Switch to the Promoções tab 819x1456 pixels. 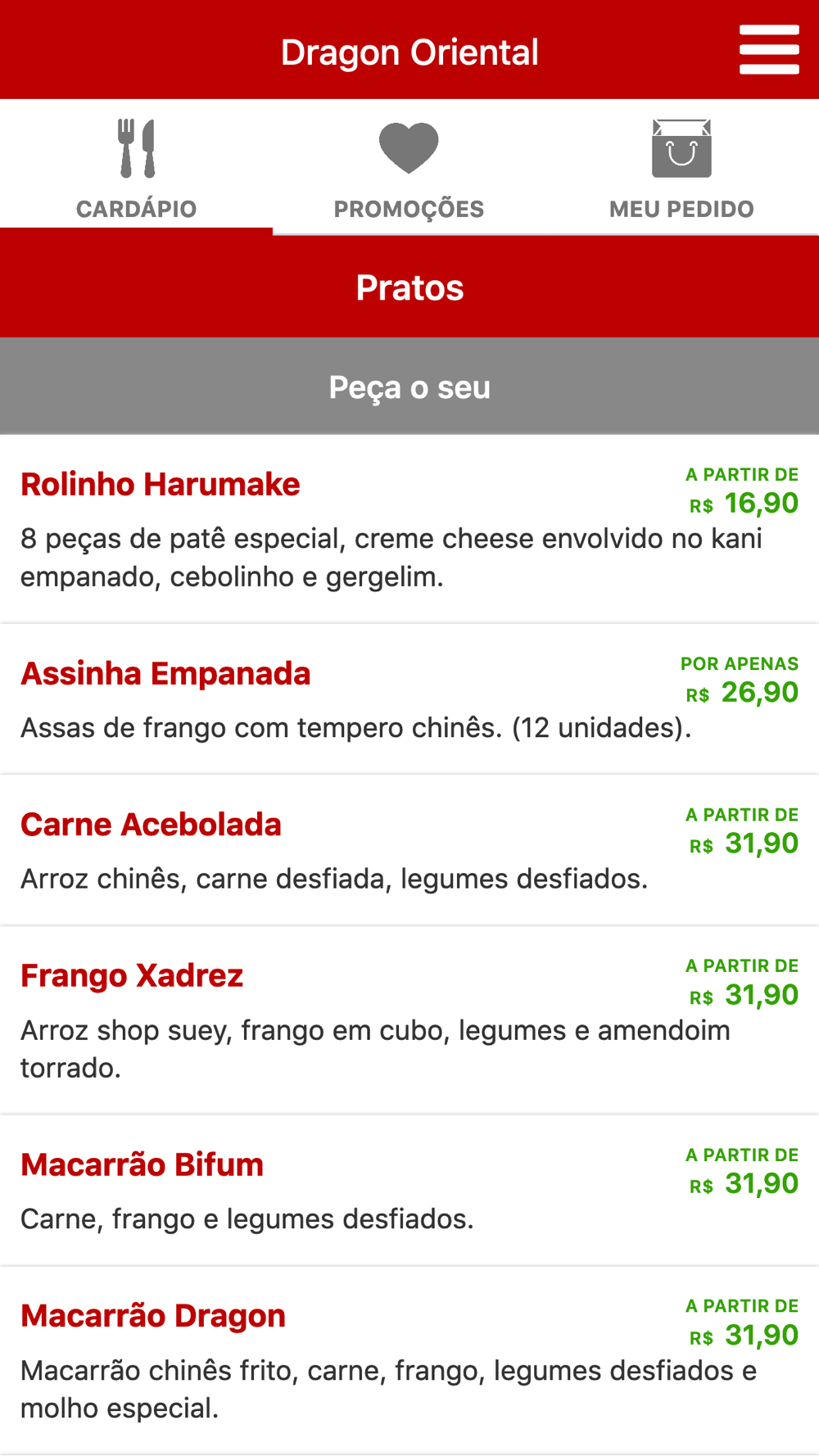point(409,168)
